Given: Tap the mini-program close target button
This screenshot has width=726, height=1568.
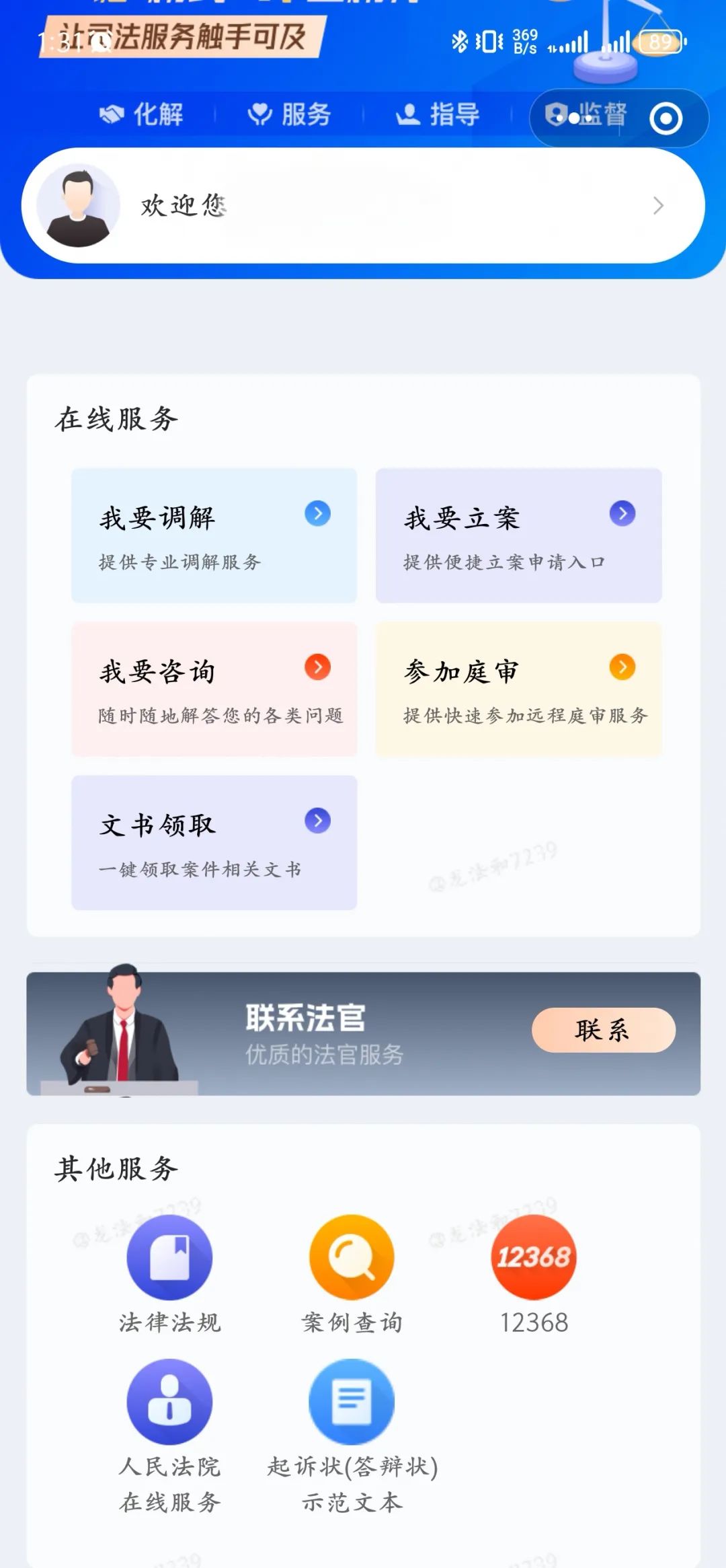Looking at the screenshot, I should 665,119.
